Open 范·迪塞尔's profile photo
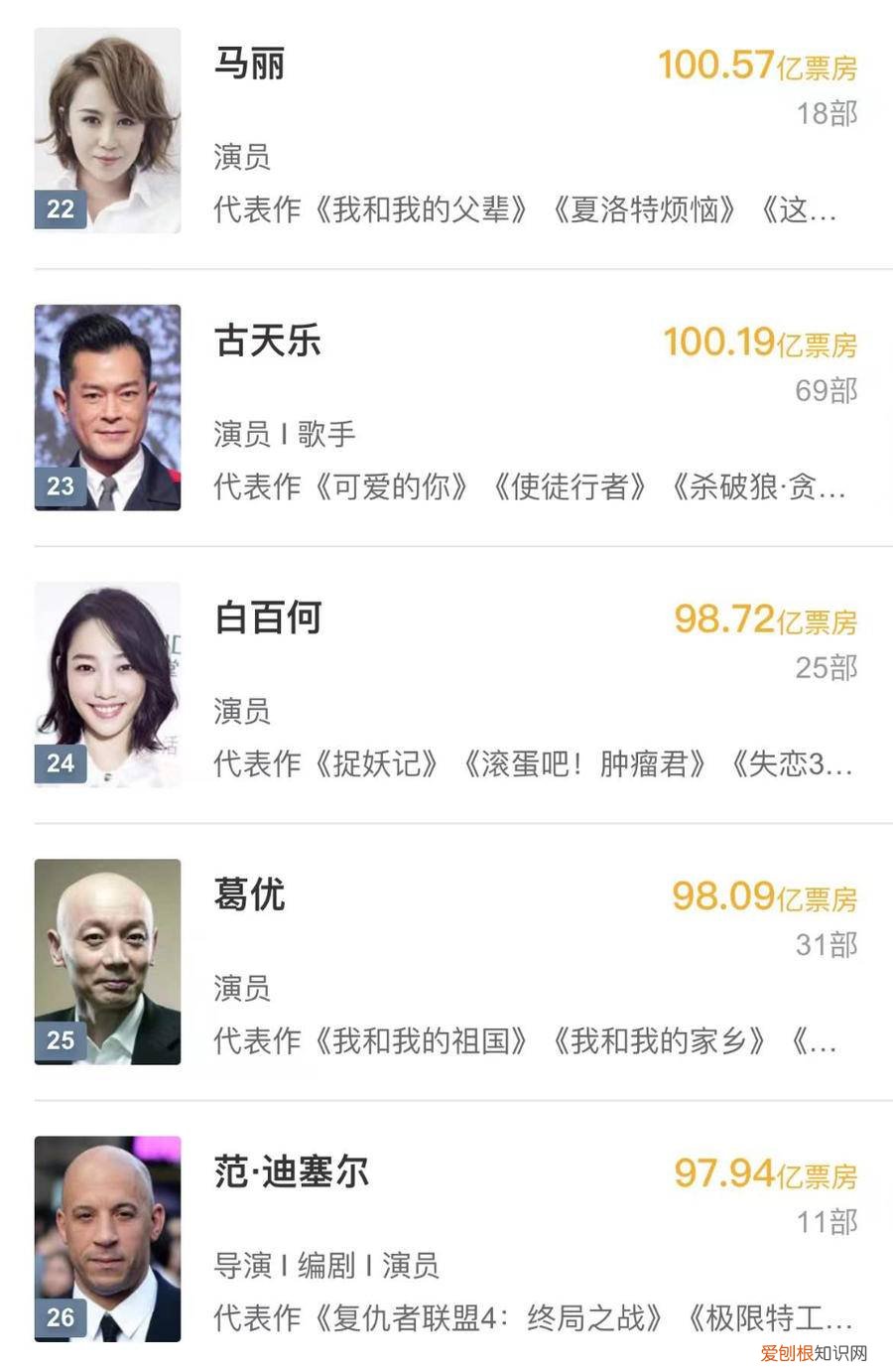Image resolution: width=893 pixels, height=1372 pixels. (106, 1236)
